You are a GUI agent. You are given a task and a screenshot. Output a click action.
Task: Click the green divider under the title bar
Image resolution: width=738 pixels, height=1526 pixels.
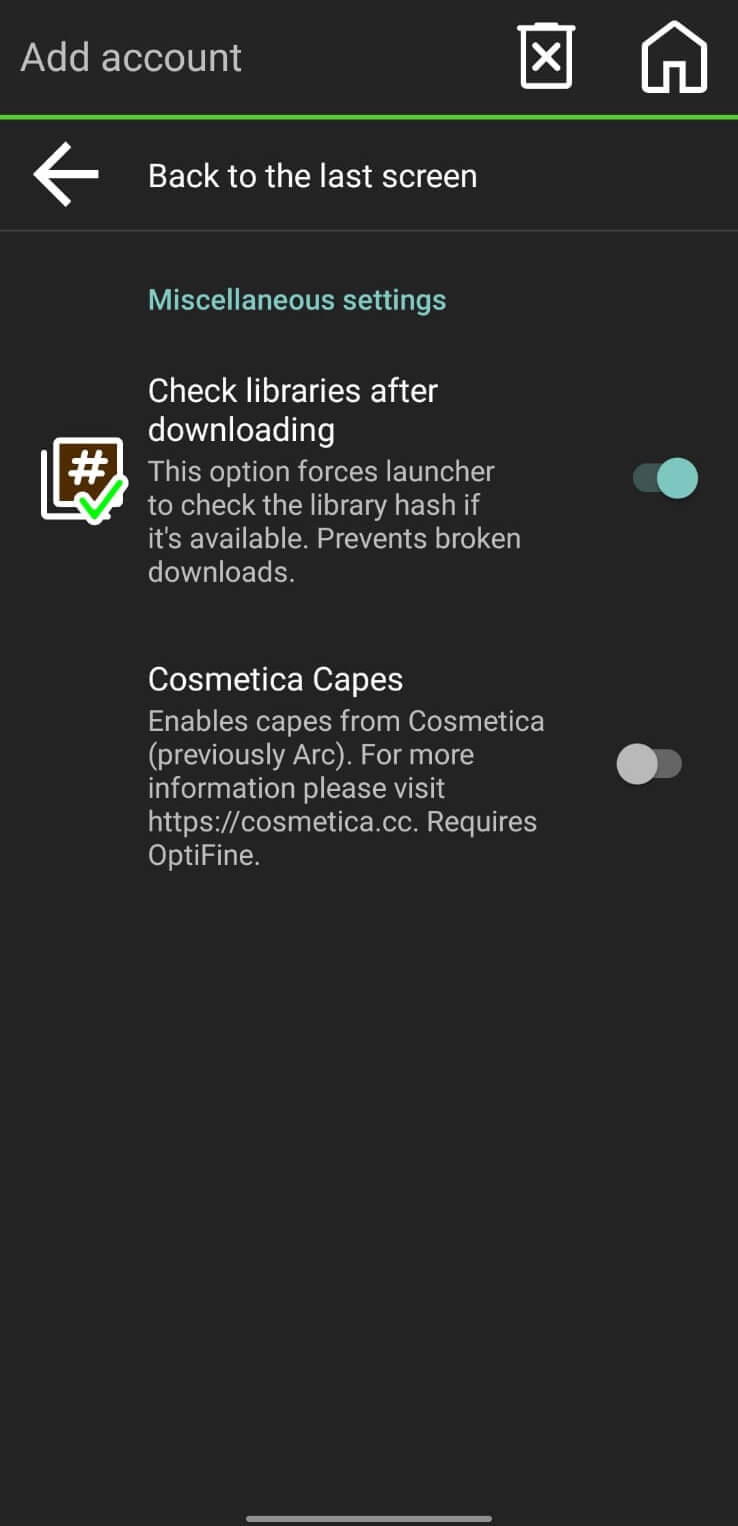point(369,113)
